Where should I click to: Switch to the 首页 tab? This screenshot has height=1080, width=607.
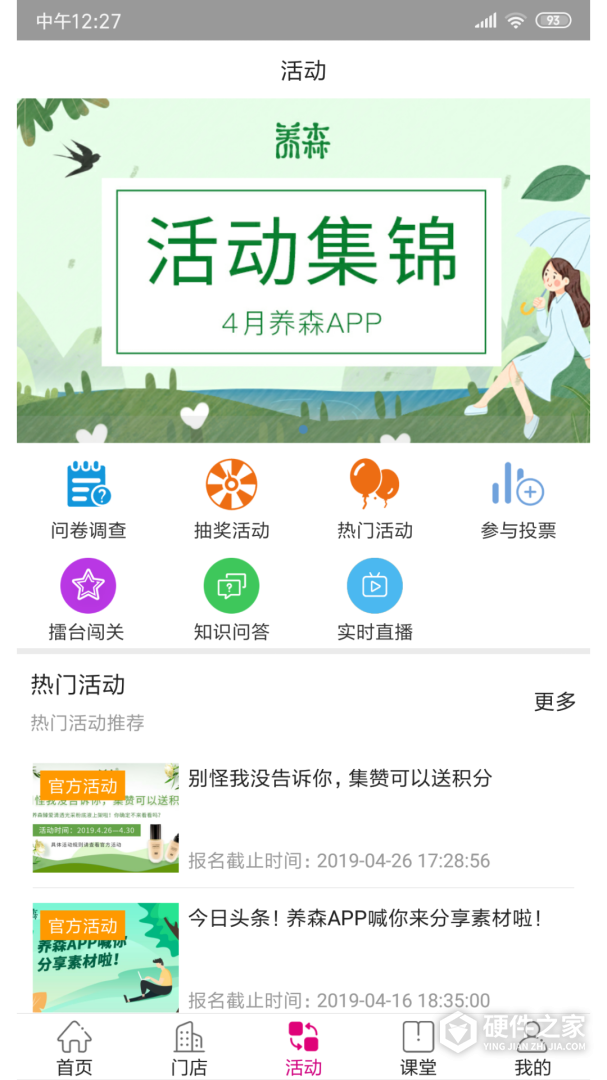pyautogui.click(x=74, y=1048)
